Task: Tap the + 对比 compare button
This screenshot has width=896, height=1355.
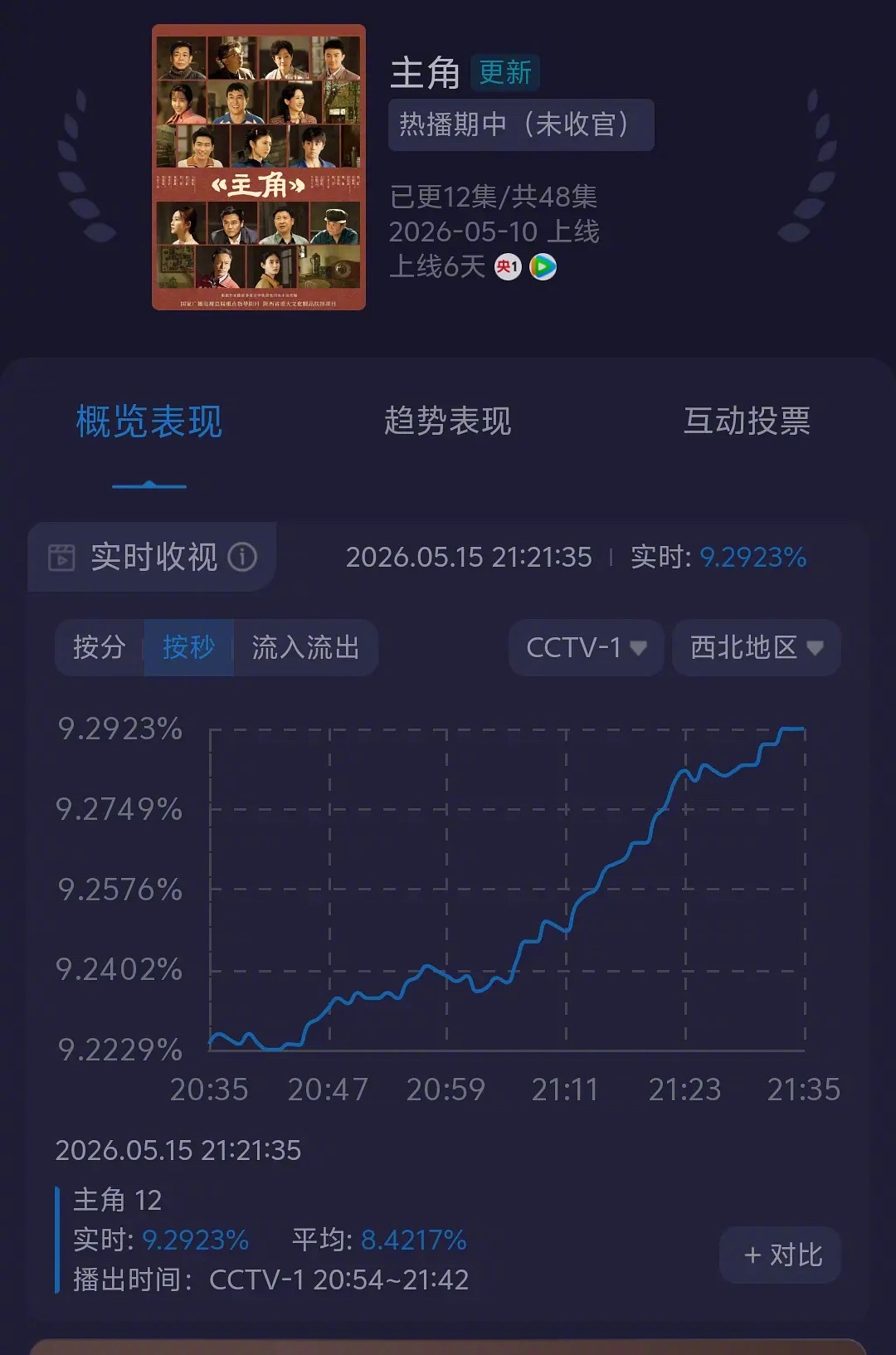Action: pos(781,1255)
